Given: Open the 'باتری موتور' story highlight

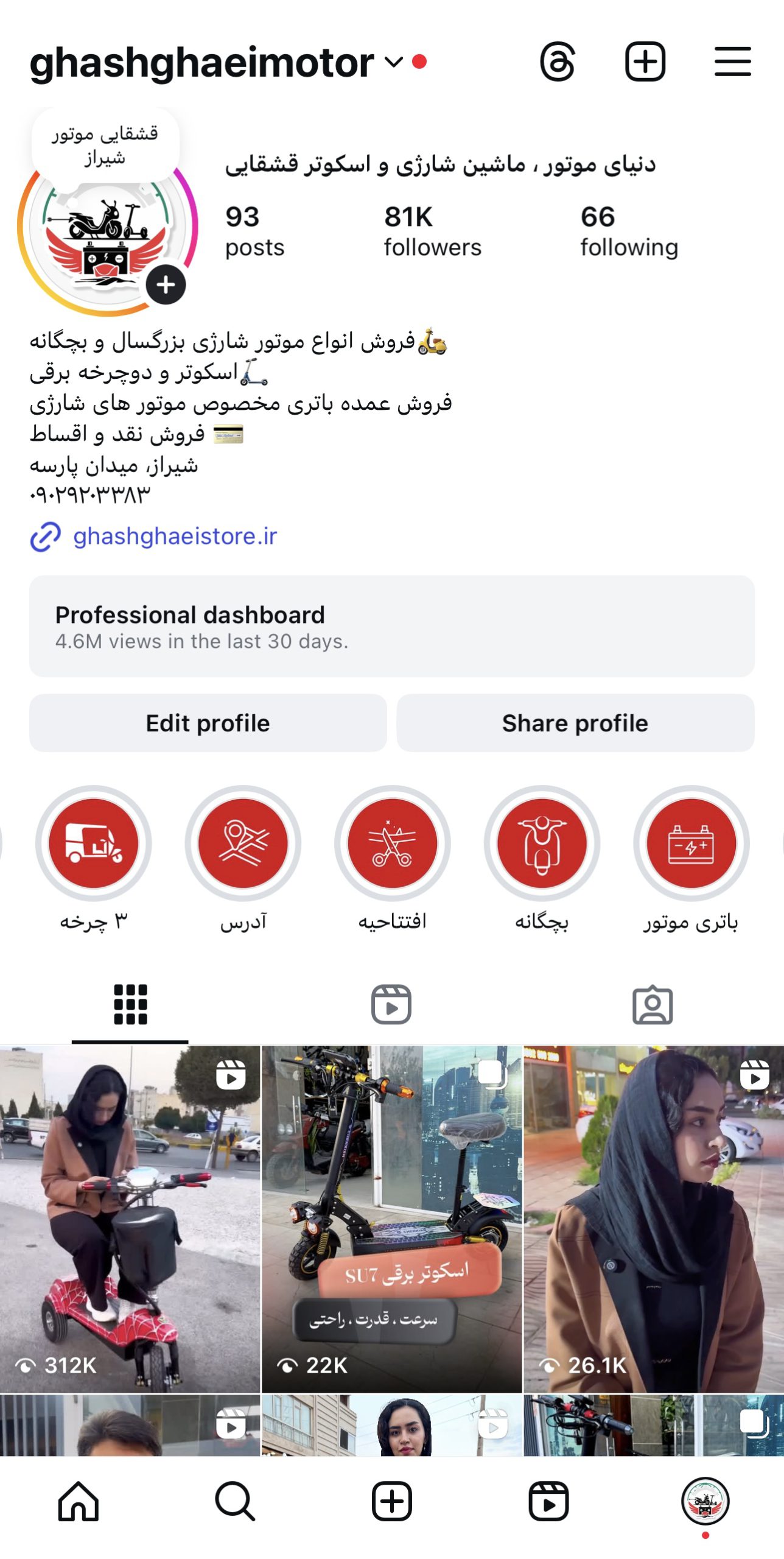Looking at the screenshot, I should (x=690, y=843).
